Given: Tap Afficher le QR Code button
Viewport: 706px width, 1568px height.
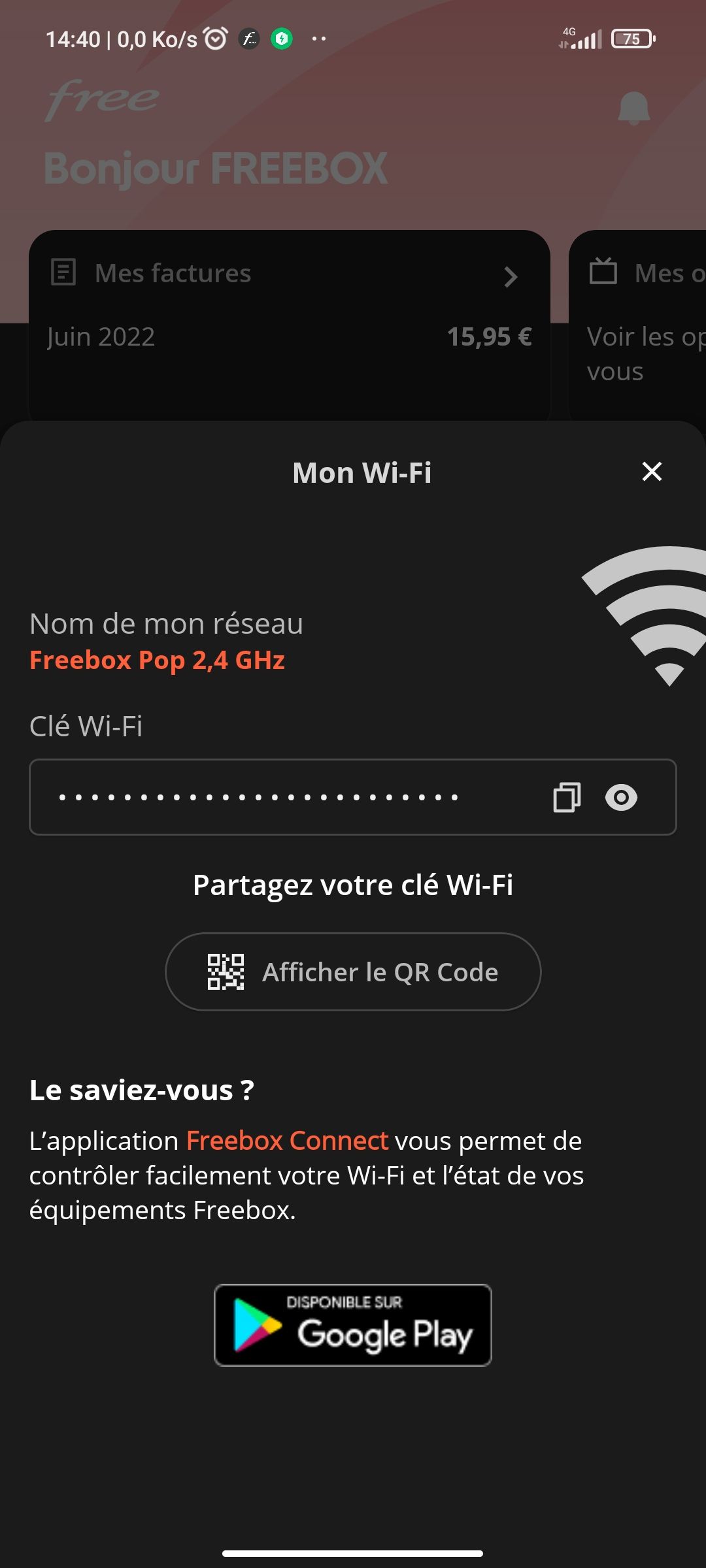Looking at the screenshot, I should 353,972.
